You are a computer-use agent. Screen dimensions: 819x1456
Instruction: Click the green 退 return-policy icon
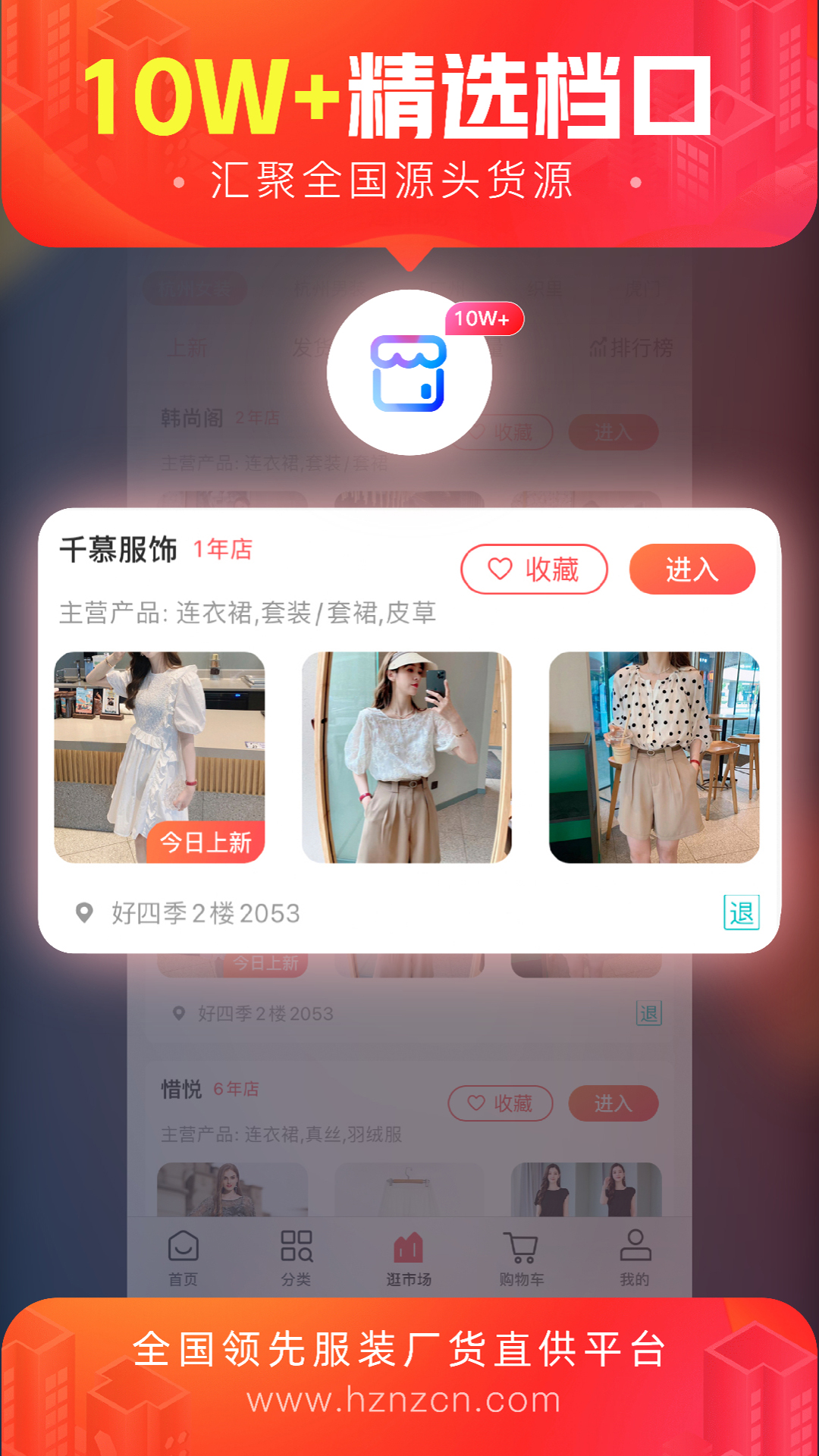(x=741, y=914)
